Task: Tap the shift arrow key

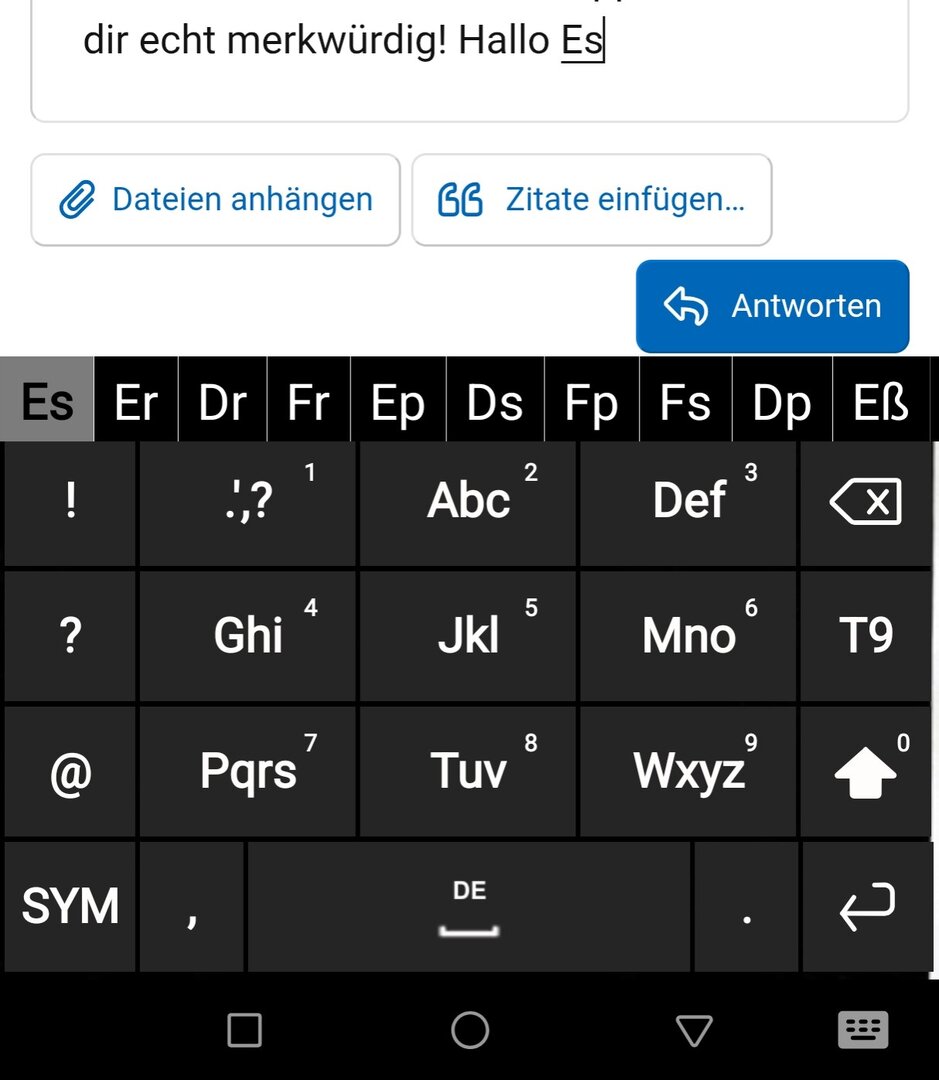Action: pyautogui.click(x=866, y=772)
